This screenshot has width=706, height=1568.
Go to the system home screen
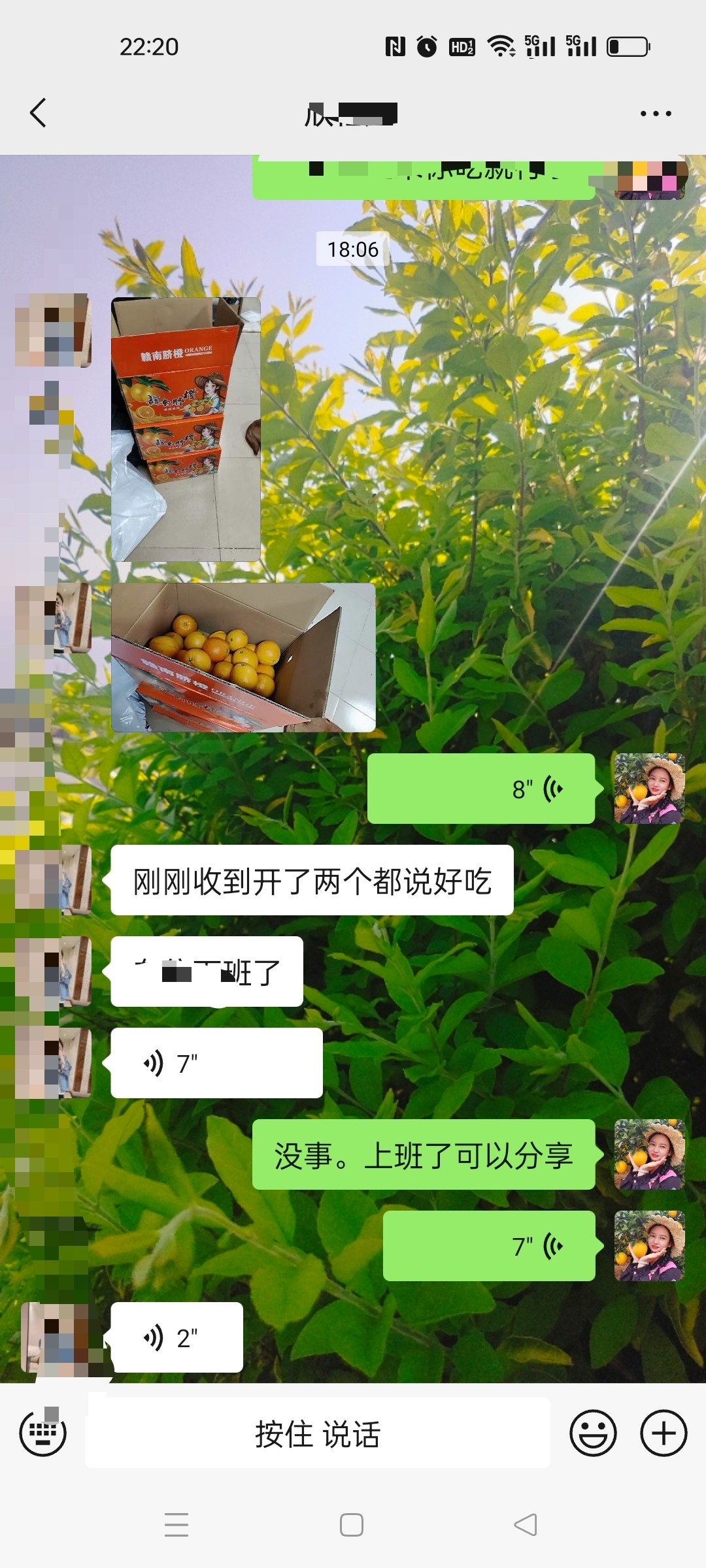point(352,1525)
